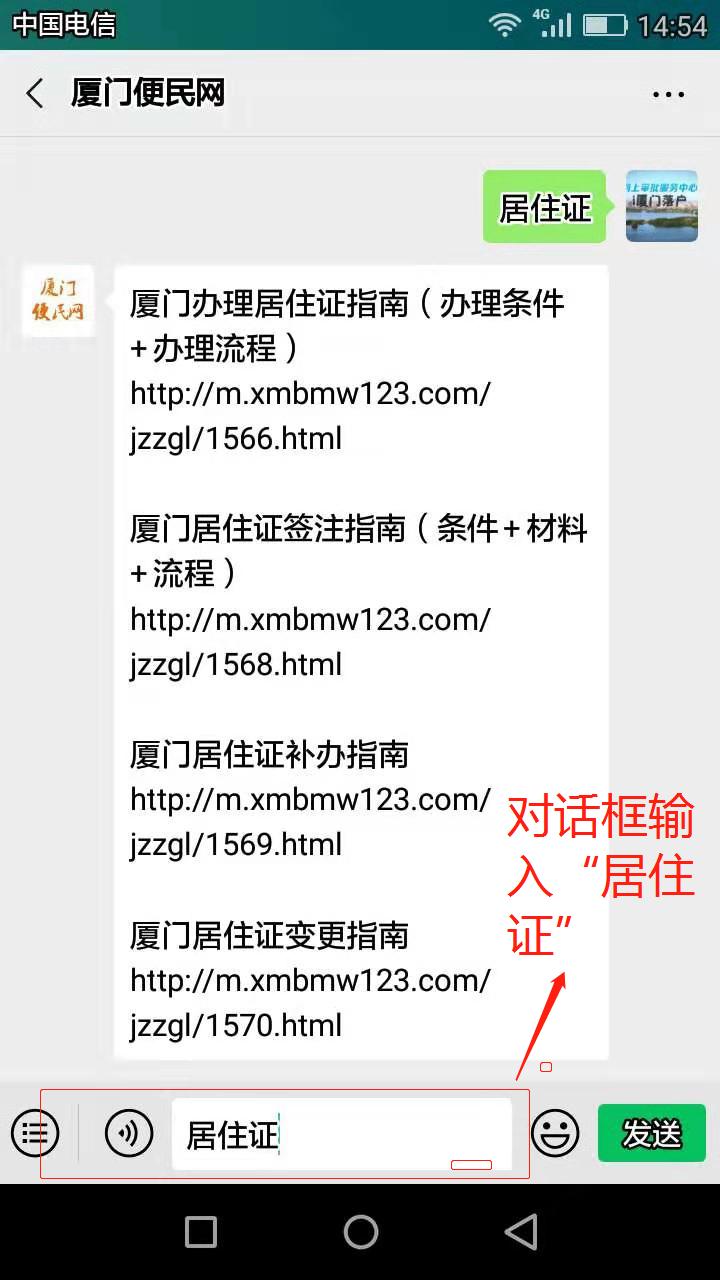
Task: Tap the system home button
Action: 360,1232
